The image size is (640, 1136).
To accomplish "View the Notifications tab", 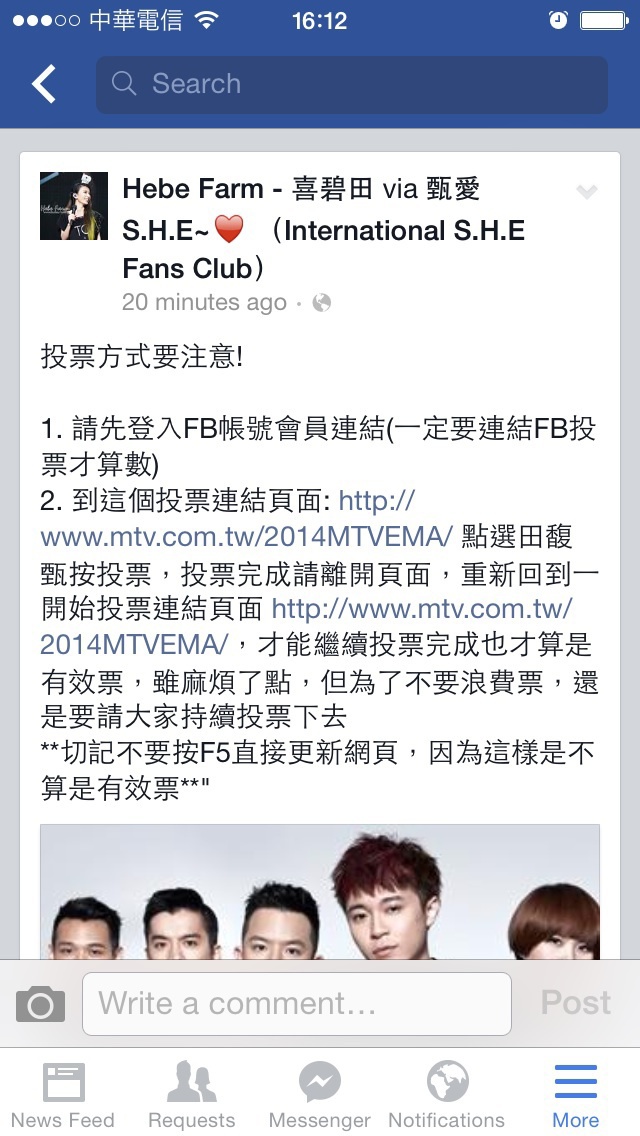I will [447, 1095].
